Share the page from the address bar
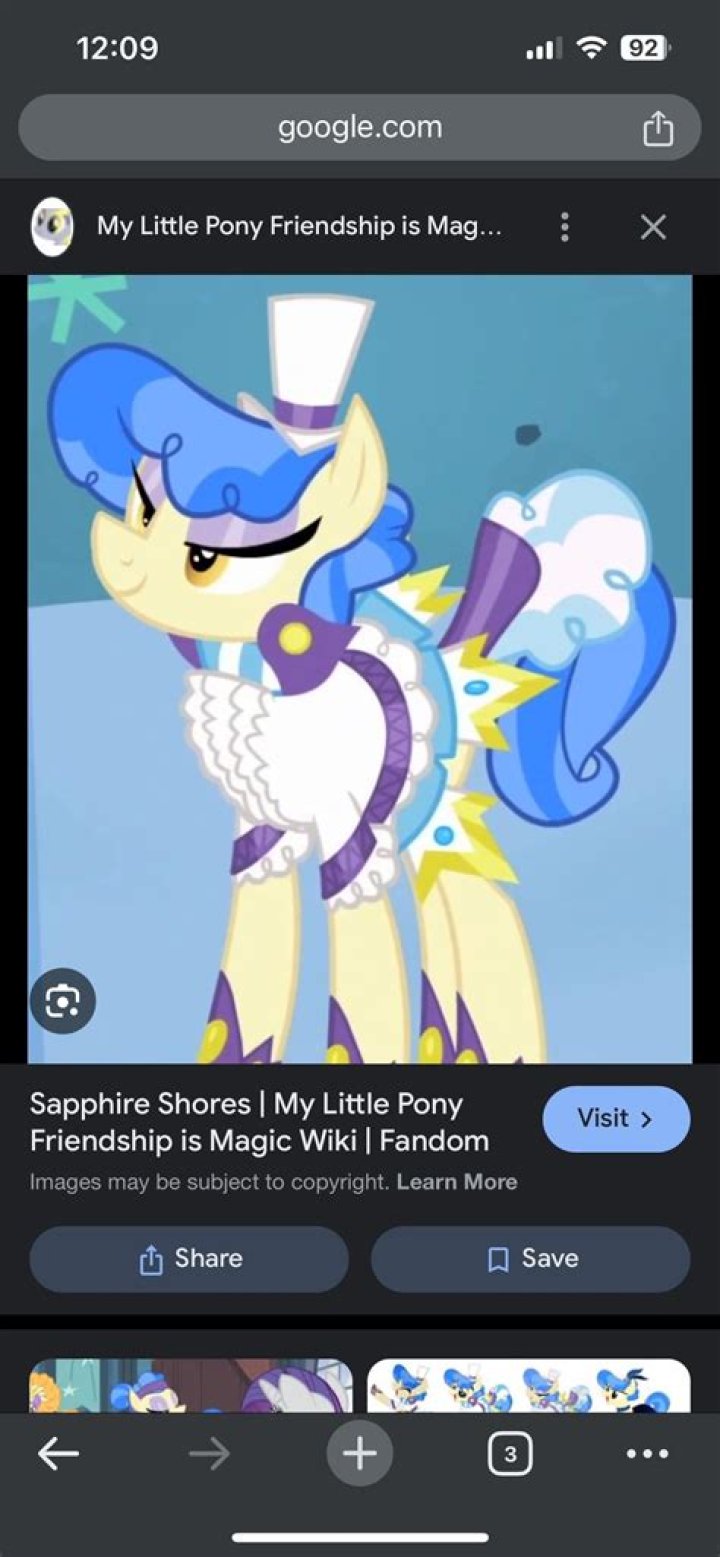 pos(657,128)
